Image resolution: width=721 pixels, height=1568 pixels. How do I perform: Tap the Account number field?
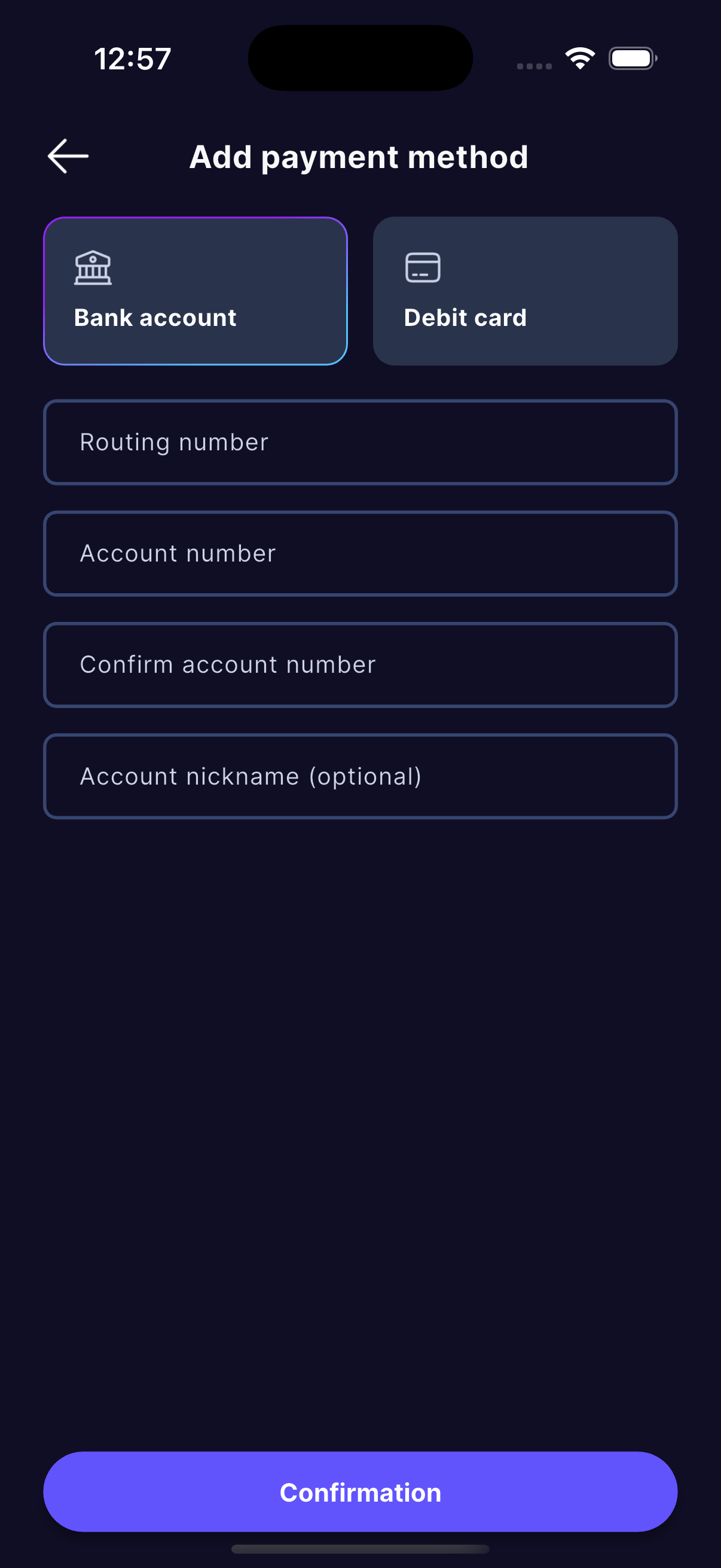coord(360,554)
